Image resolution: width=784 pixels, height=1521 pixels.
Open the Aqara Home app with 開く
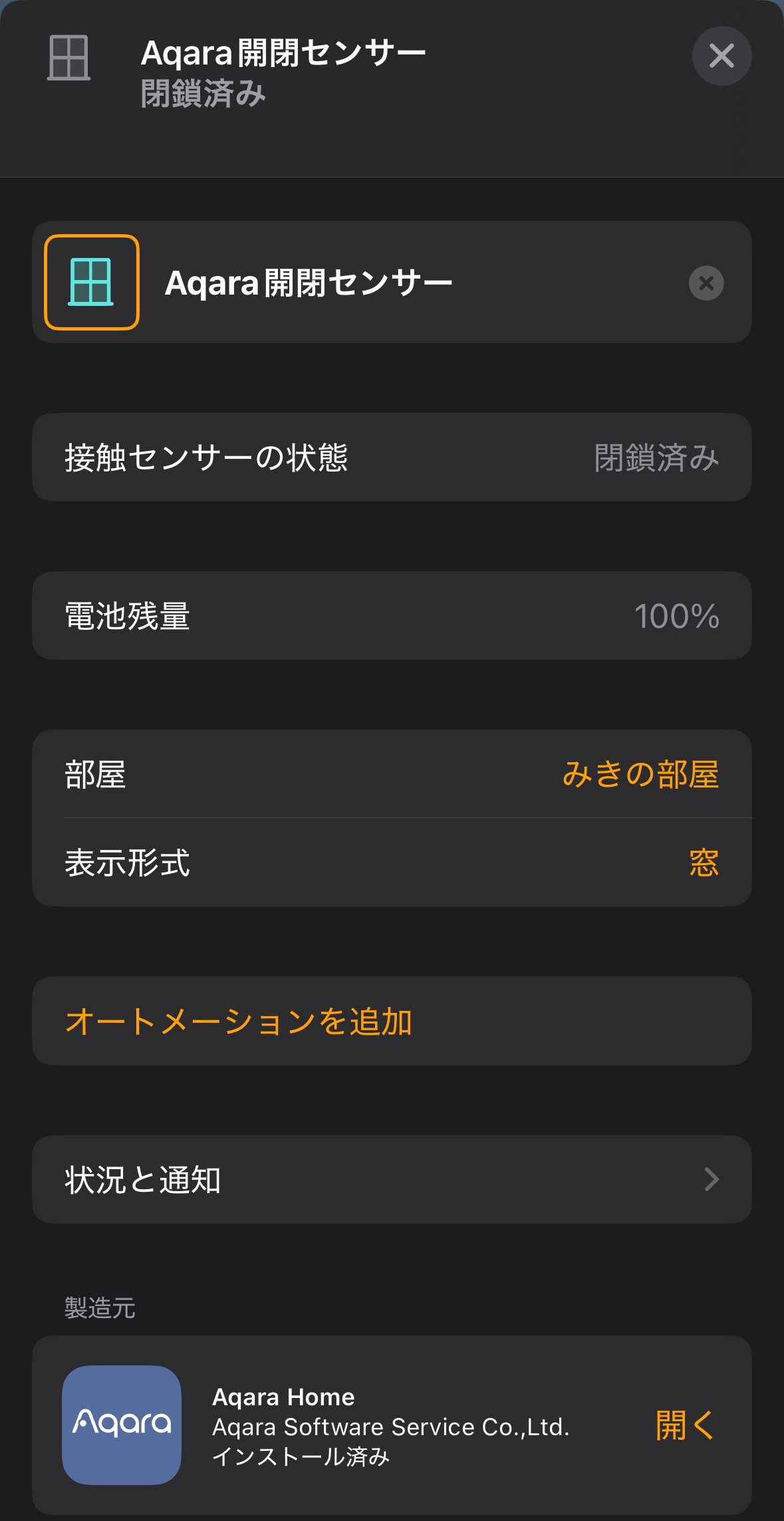pyautogui.click(x=684, y=1425)
